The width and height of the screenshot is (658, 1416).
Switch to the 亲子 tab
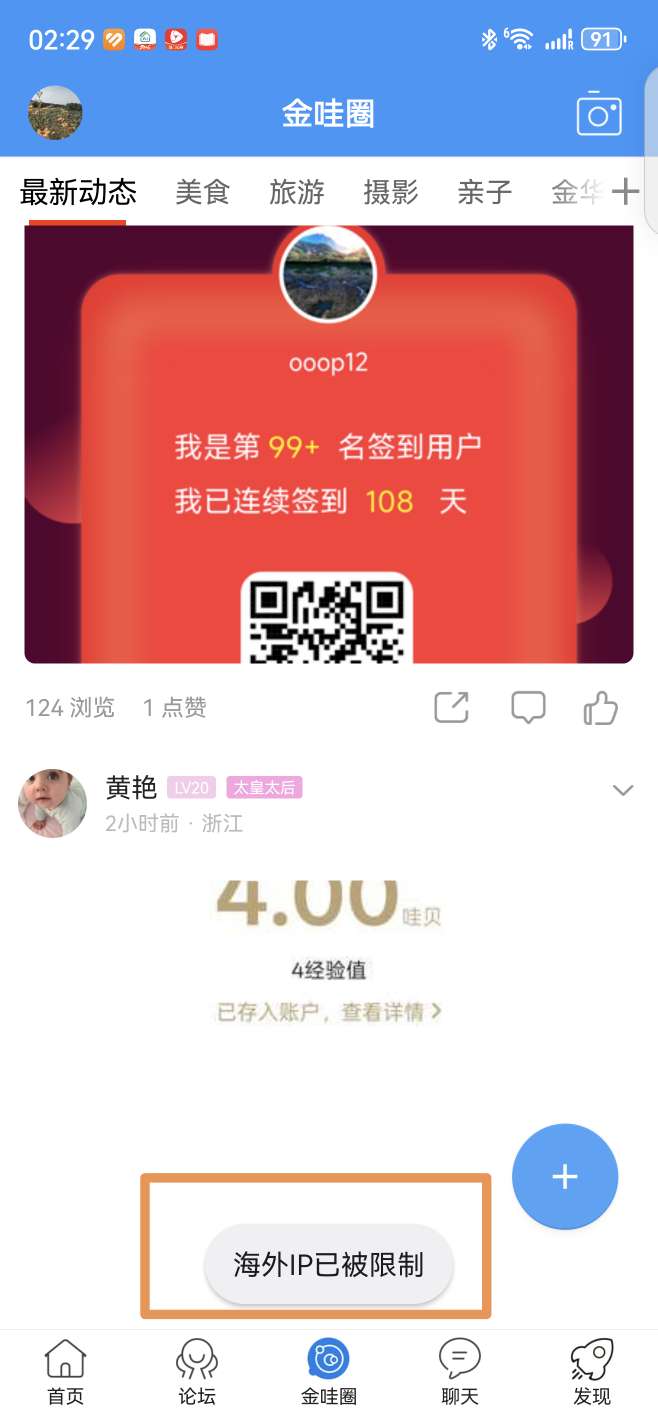click(x=484, y=192)
